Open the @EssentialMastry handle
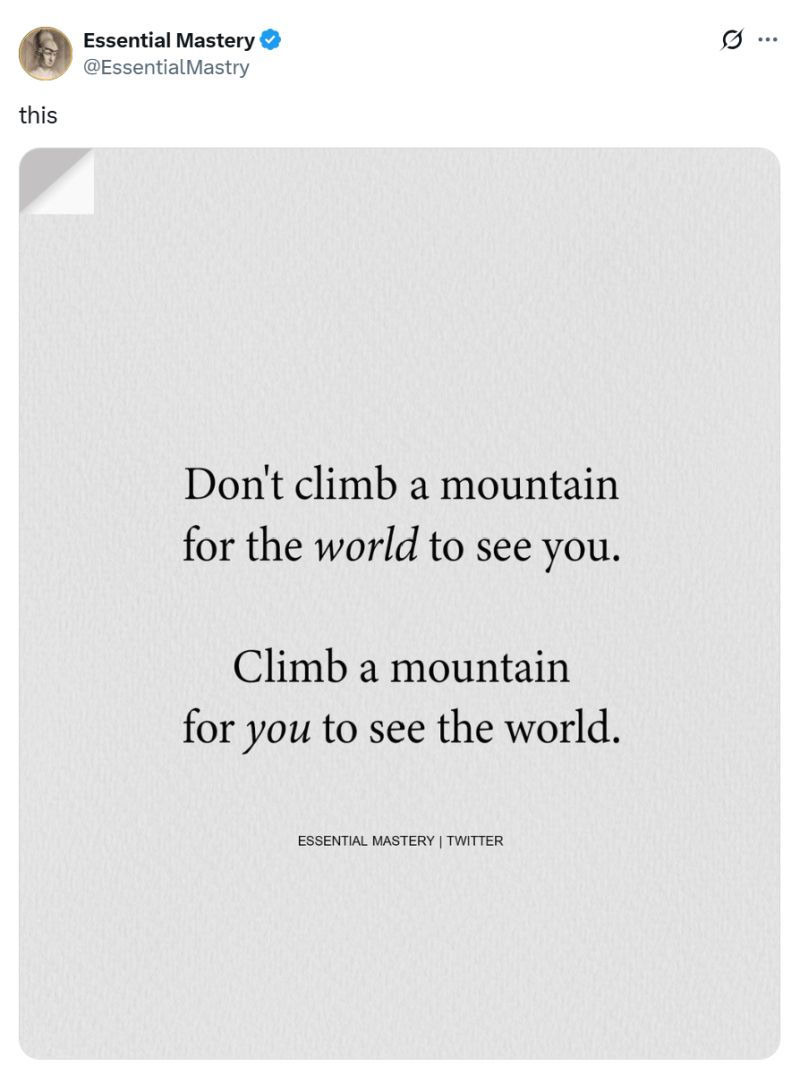Image resolution: width=800 pixels, height=1073 pixels. pyautogui.click(x=166, y=67)
